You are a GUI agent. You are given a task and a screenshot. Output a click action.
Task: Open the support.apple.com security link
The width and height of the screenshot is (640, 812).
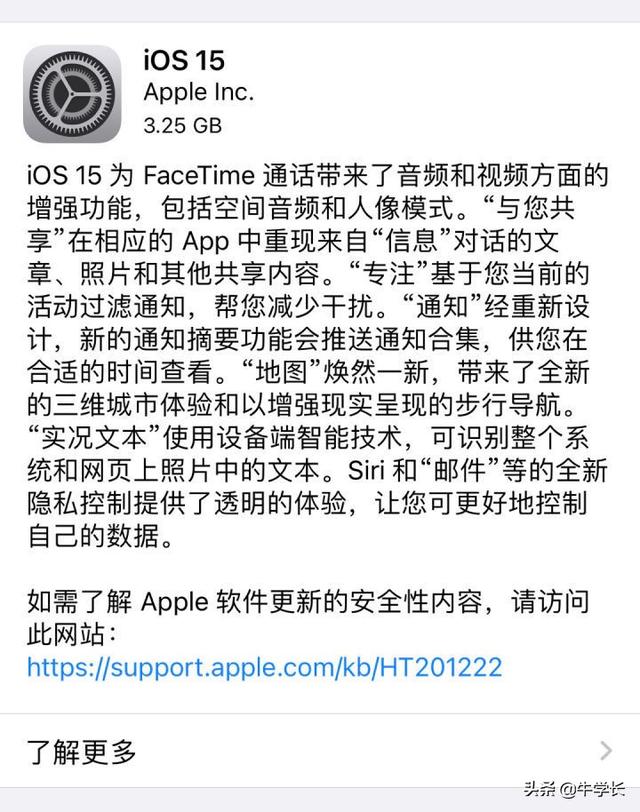[264, 667]
